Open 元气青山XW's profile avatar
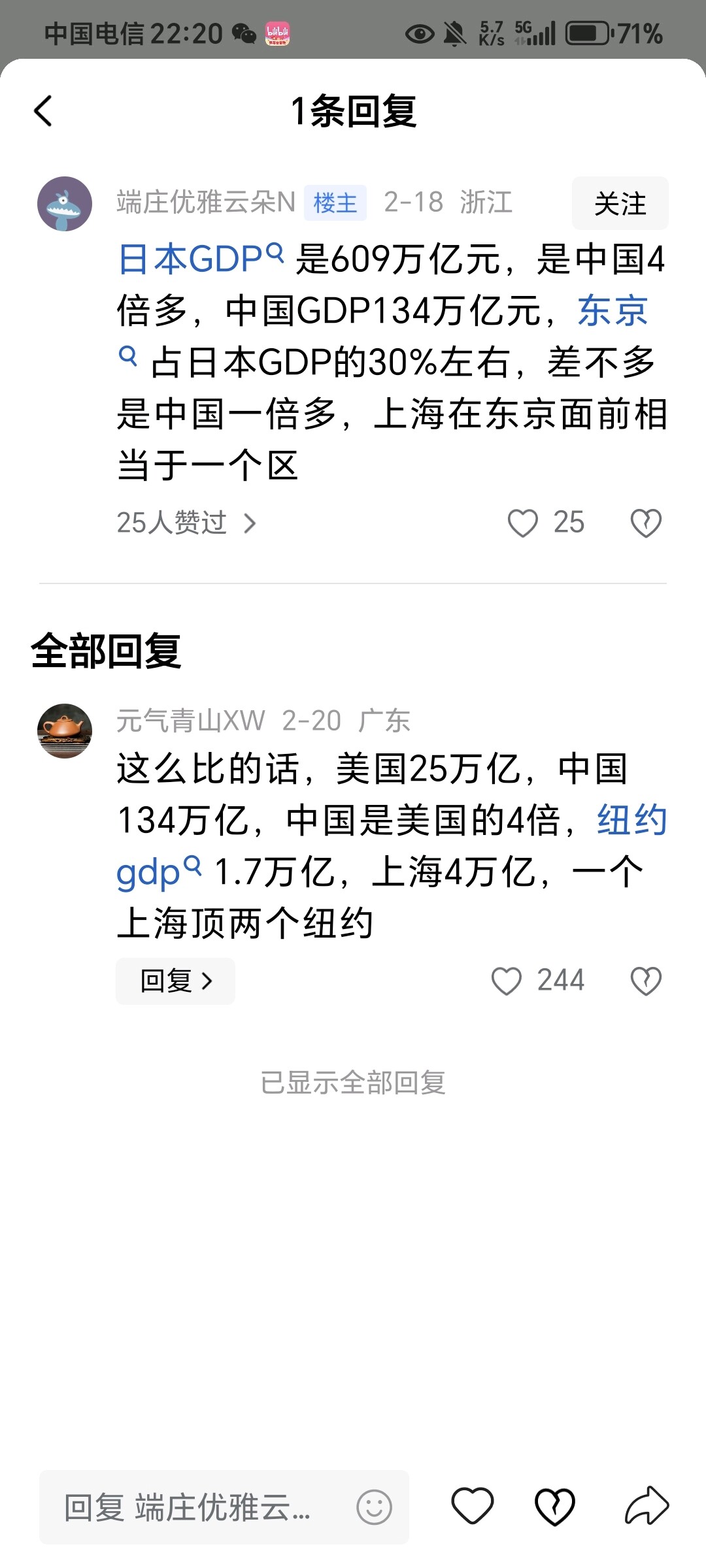Image resolution: width=706 pixels, height=1568 pixels. [65, 730]
